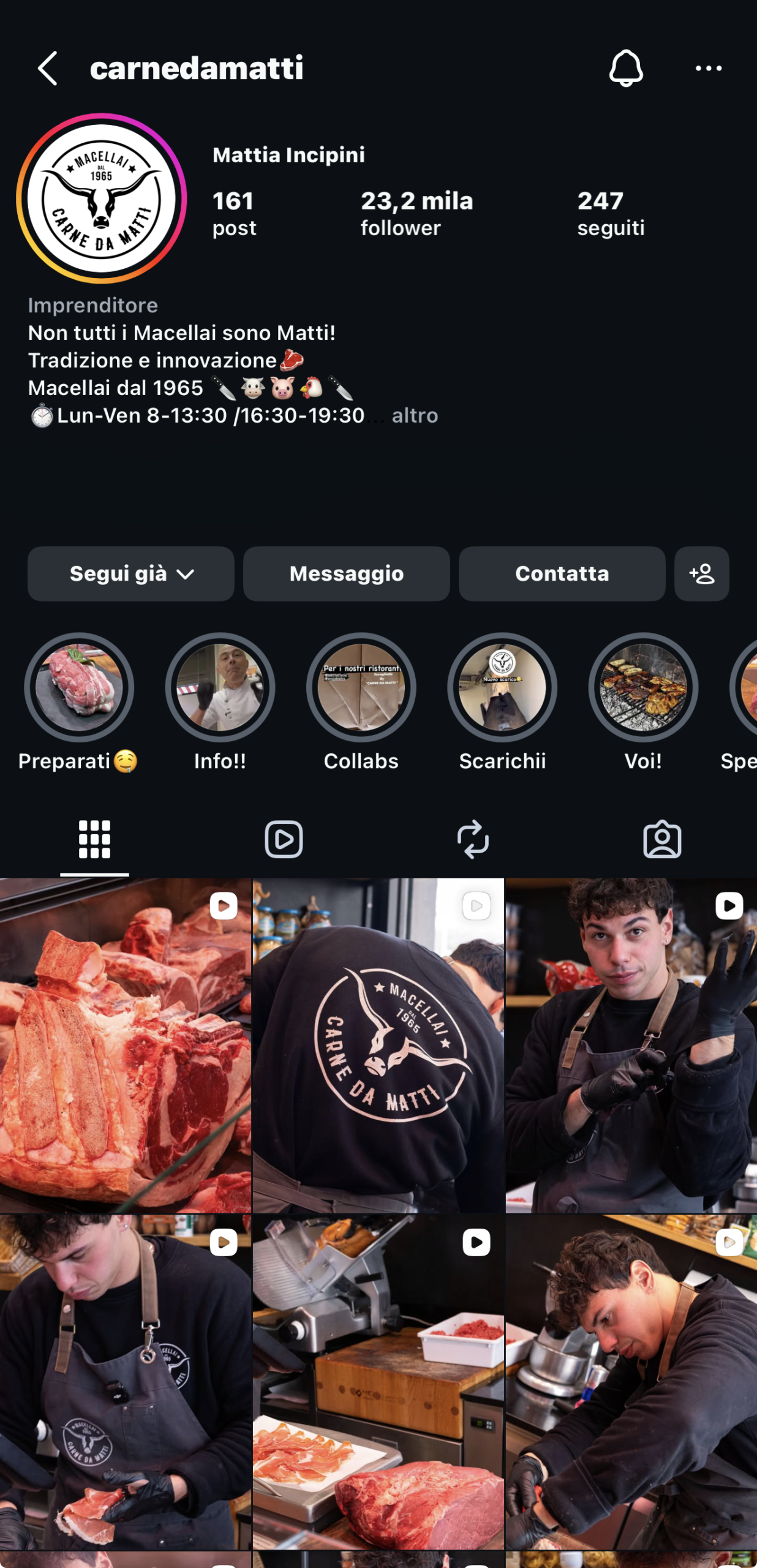Open the Voi! story highlight
Screen dimensions: 757x1568
[643, 687]
